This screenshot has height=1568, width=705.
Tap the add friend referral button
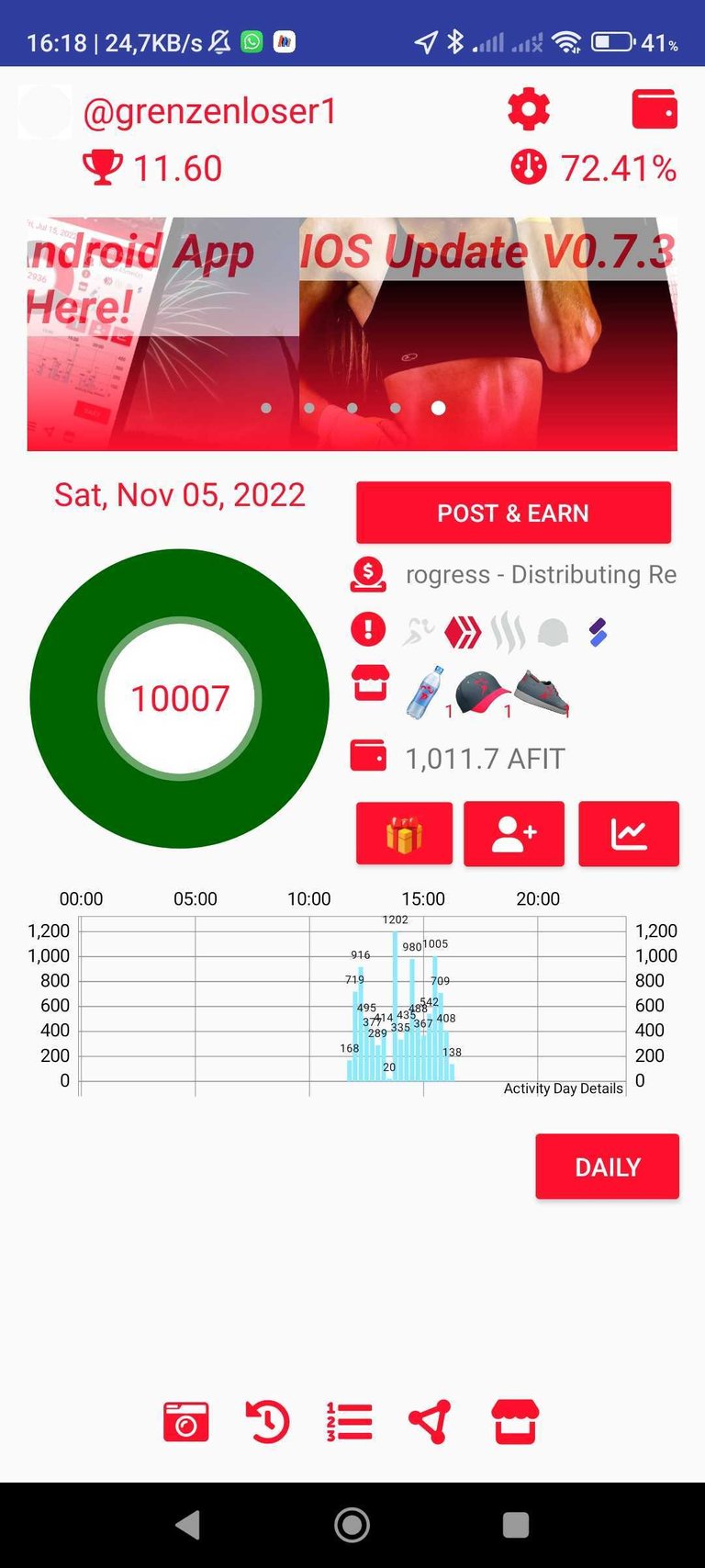514,834
